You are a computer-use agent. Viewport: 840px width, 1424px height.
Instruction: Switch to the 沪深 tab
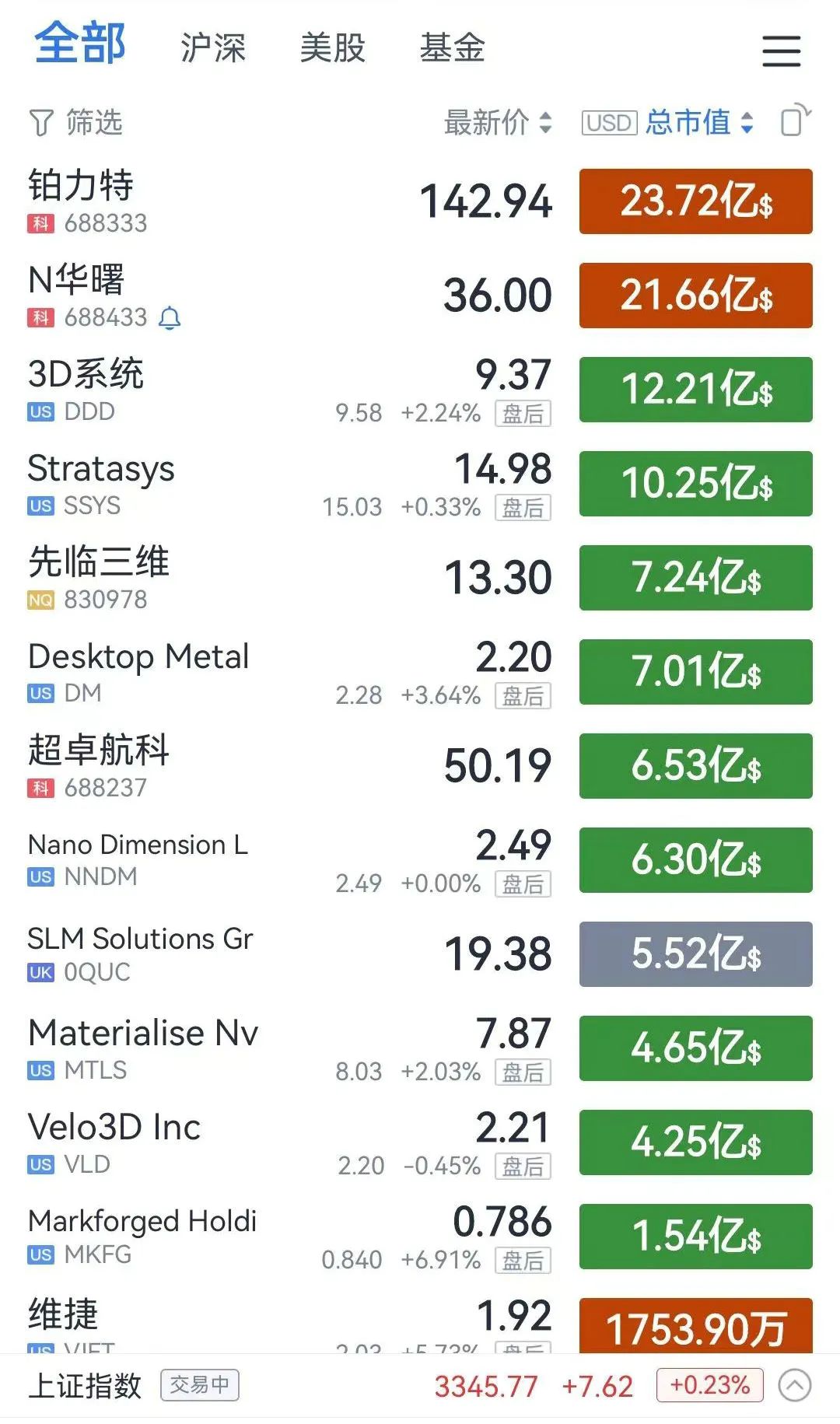(213, 47)
